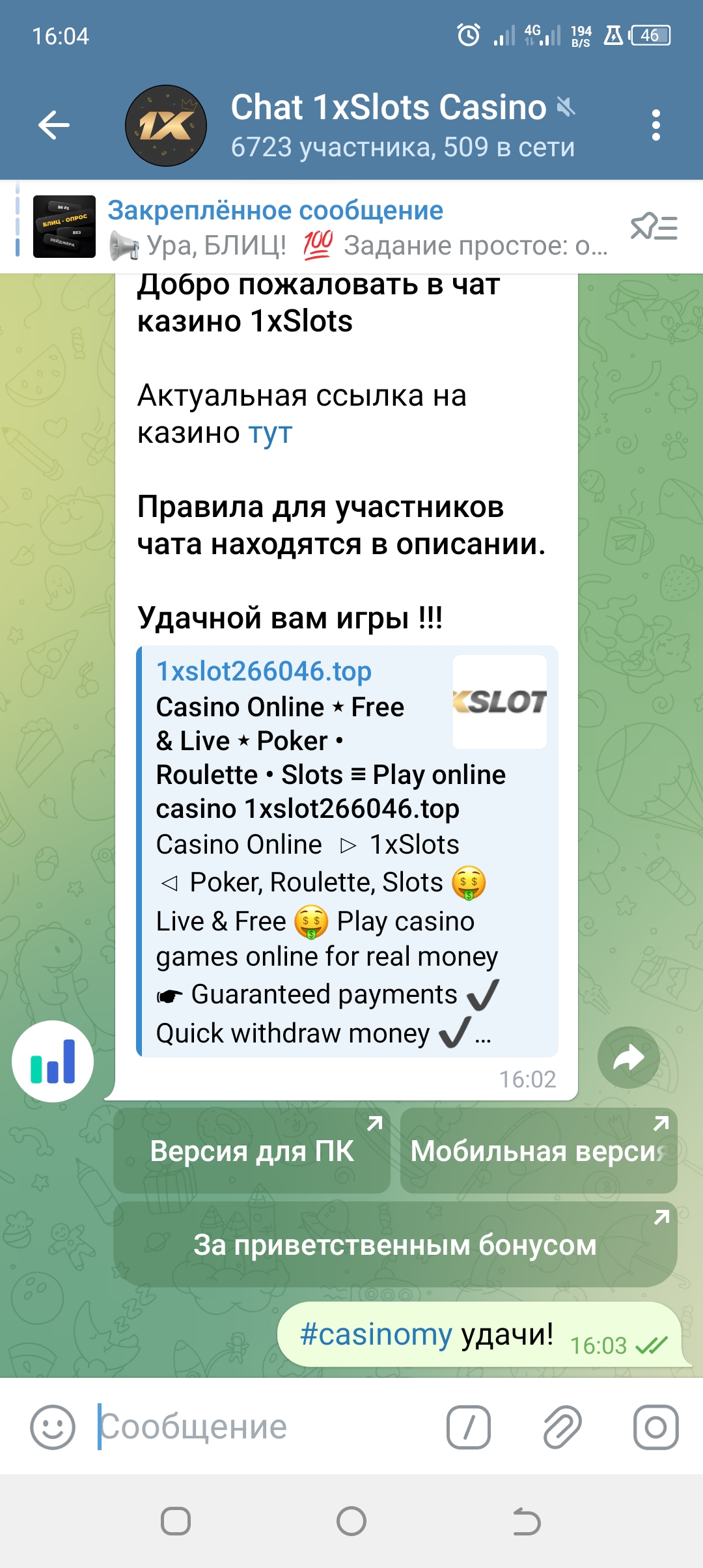Go to the system home screen
The image size is (703, 1568).
(x=351, y=1522)
